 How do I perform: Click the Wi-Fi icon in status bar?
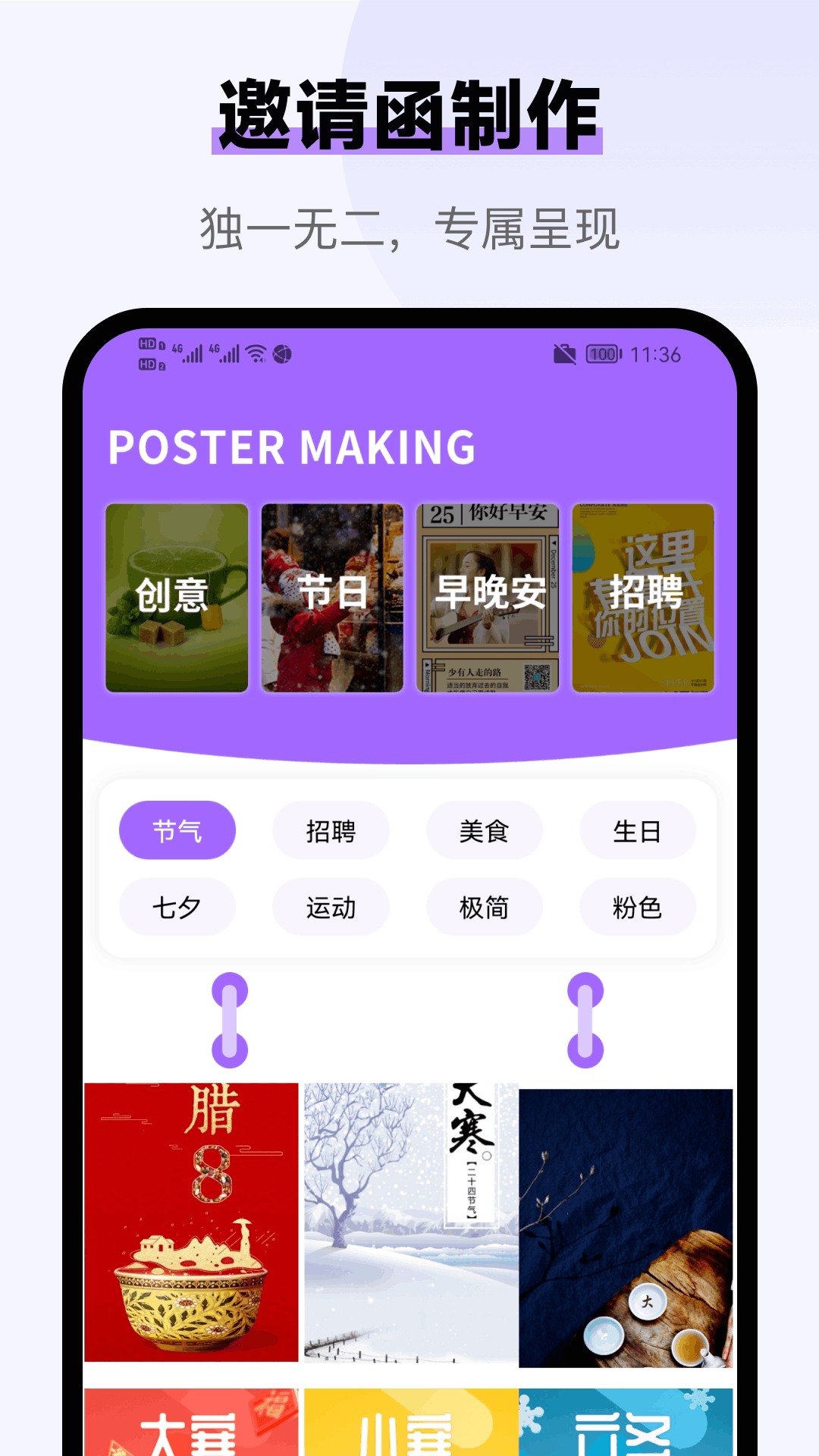pos(254,353)
